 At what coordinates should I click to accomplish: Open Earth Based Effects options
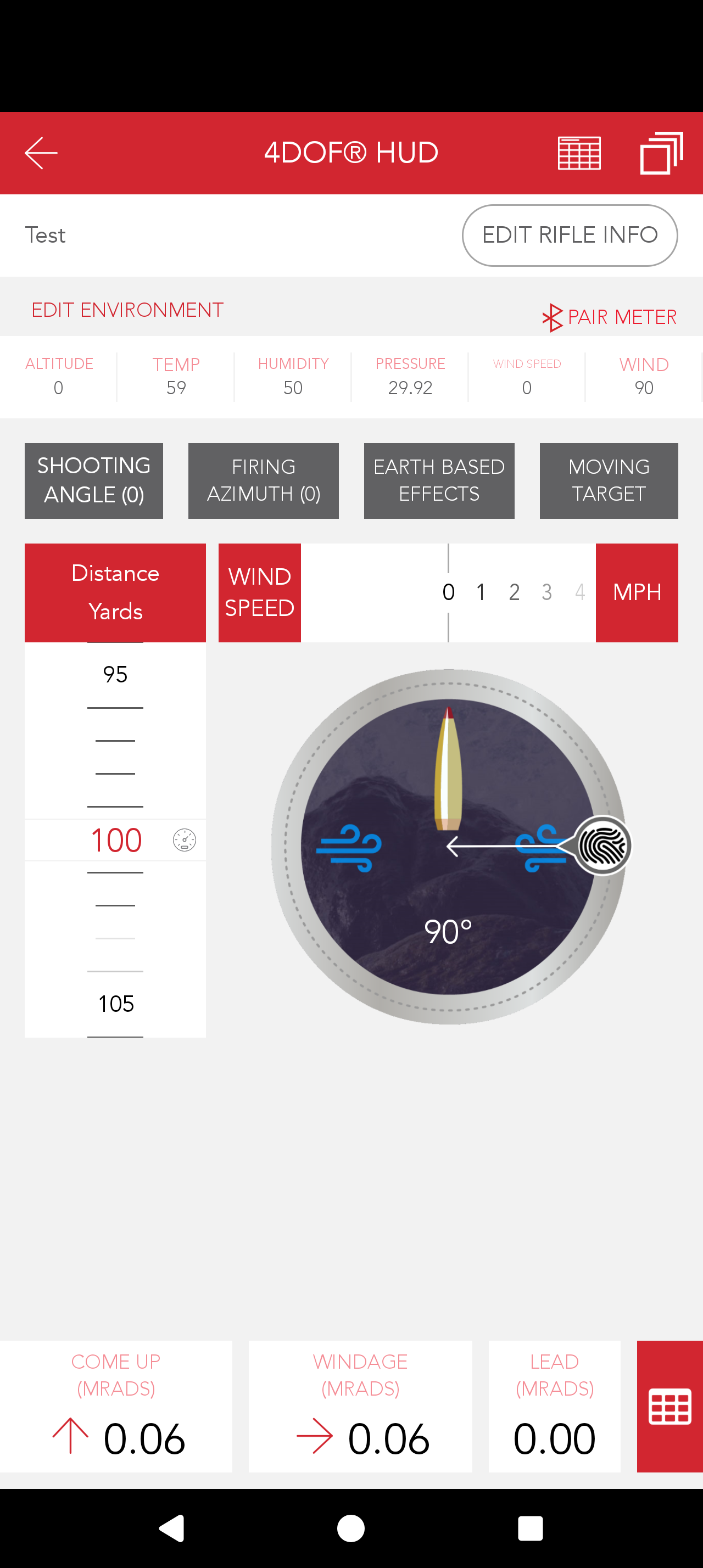[439, 480]
